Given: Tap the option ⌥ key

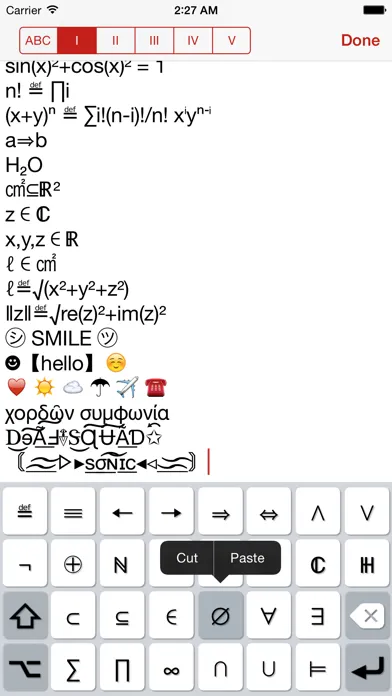Looking at the screenshot, I should click(x=25, y=668).
